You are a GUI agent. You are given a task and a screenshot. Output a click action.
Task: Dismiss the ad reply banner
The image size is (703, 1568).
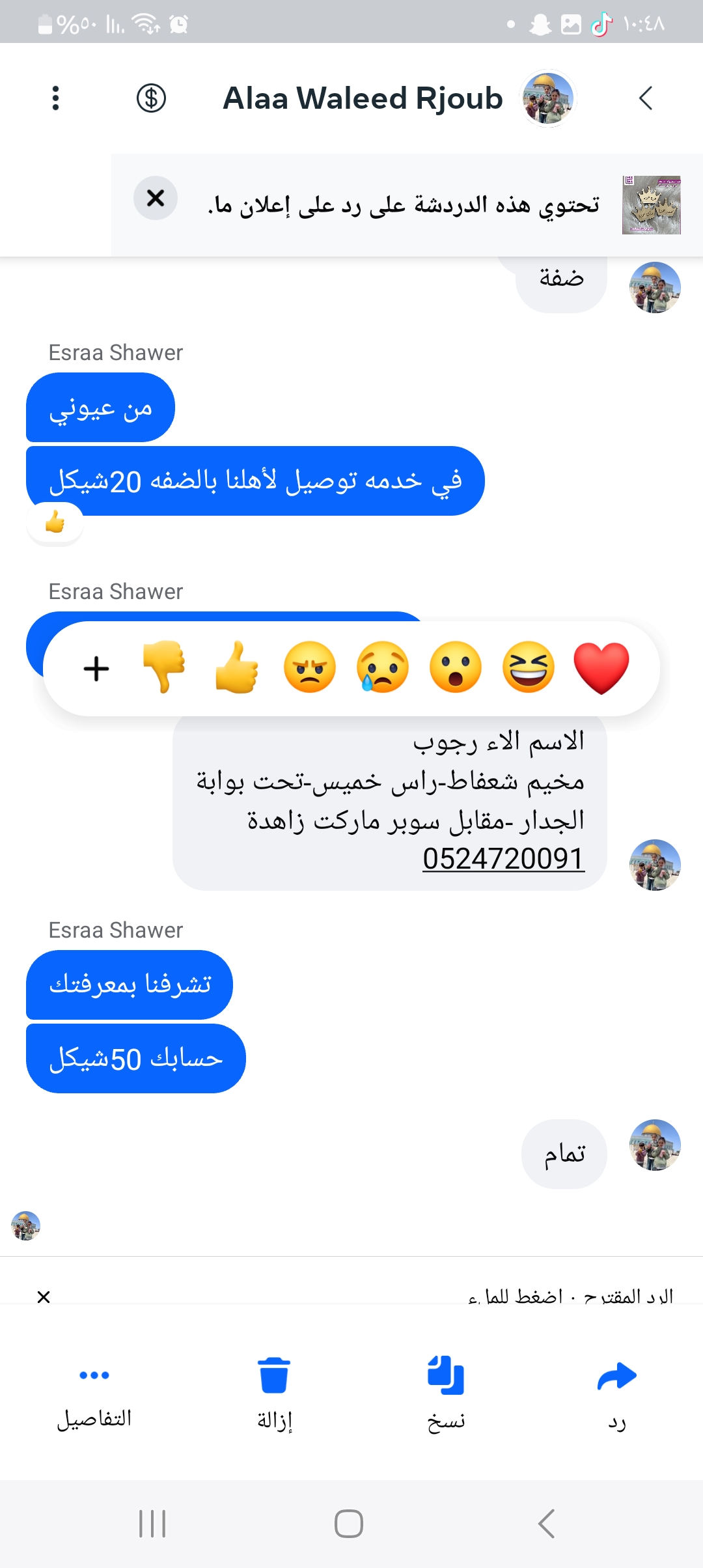pyautogui.click(x=156, y=198)
